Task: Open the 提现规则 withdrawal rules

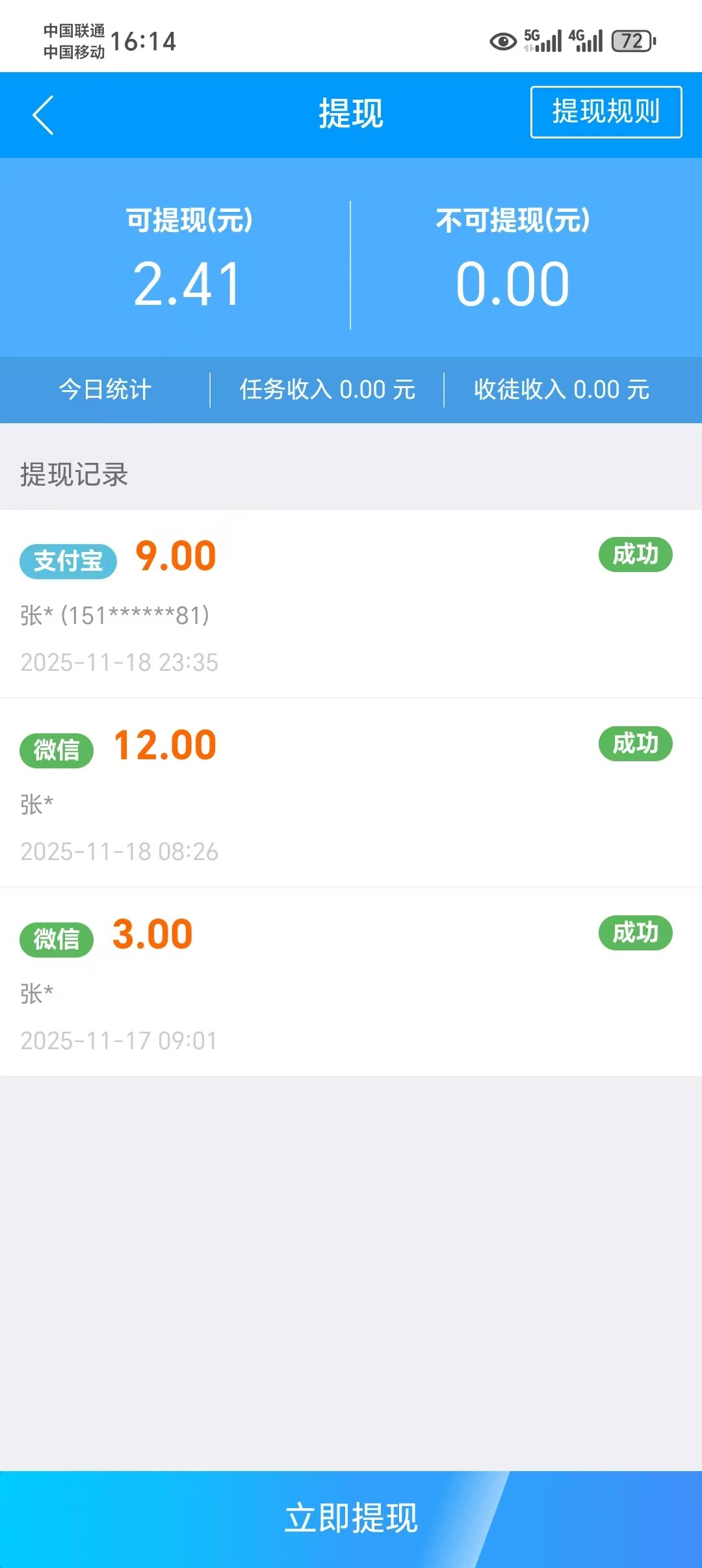Action: [606, 112]
